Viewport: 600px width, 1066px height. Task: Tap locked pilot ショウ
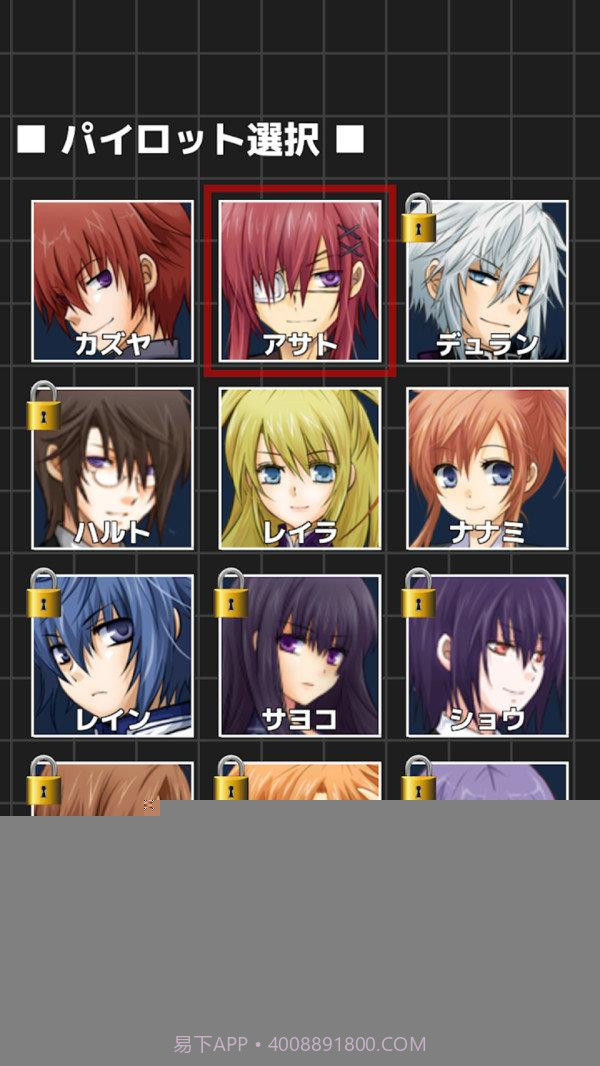point(487,655)
